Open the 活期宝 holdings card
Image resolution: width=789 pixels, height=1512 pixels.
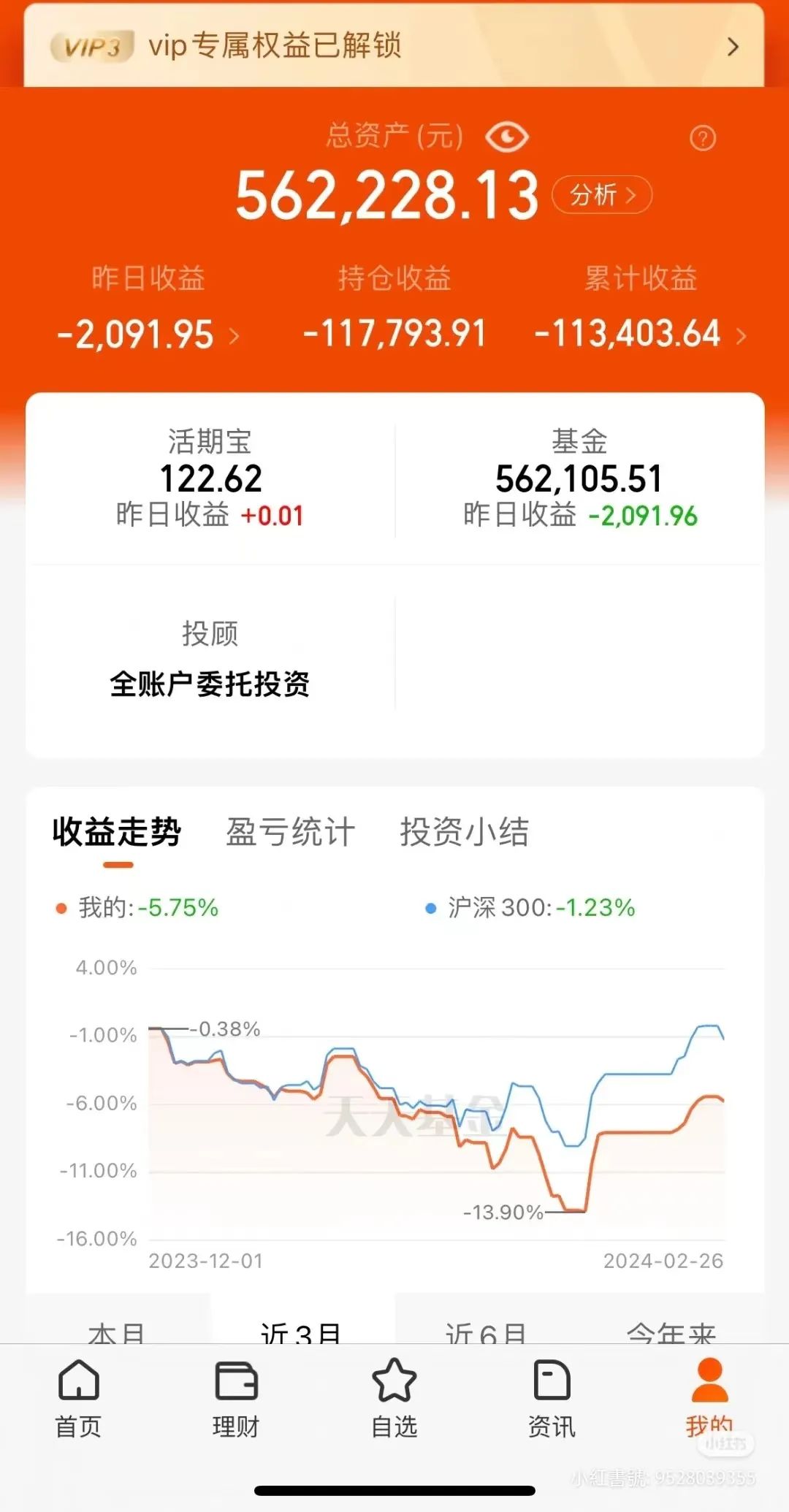[210, 478]
